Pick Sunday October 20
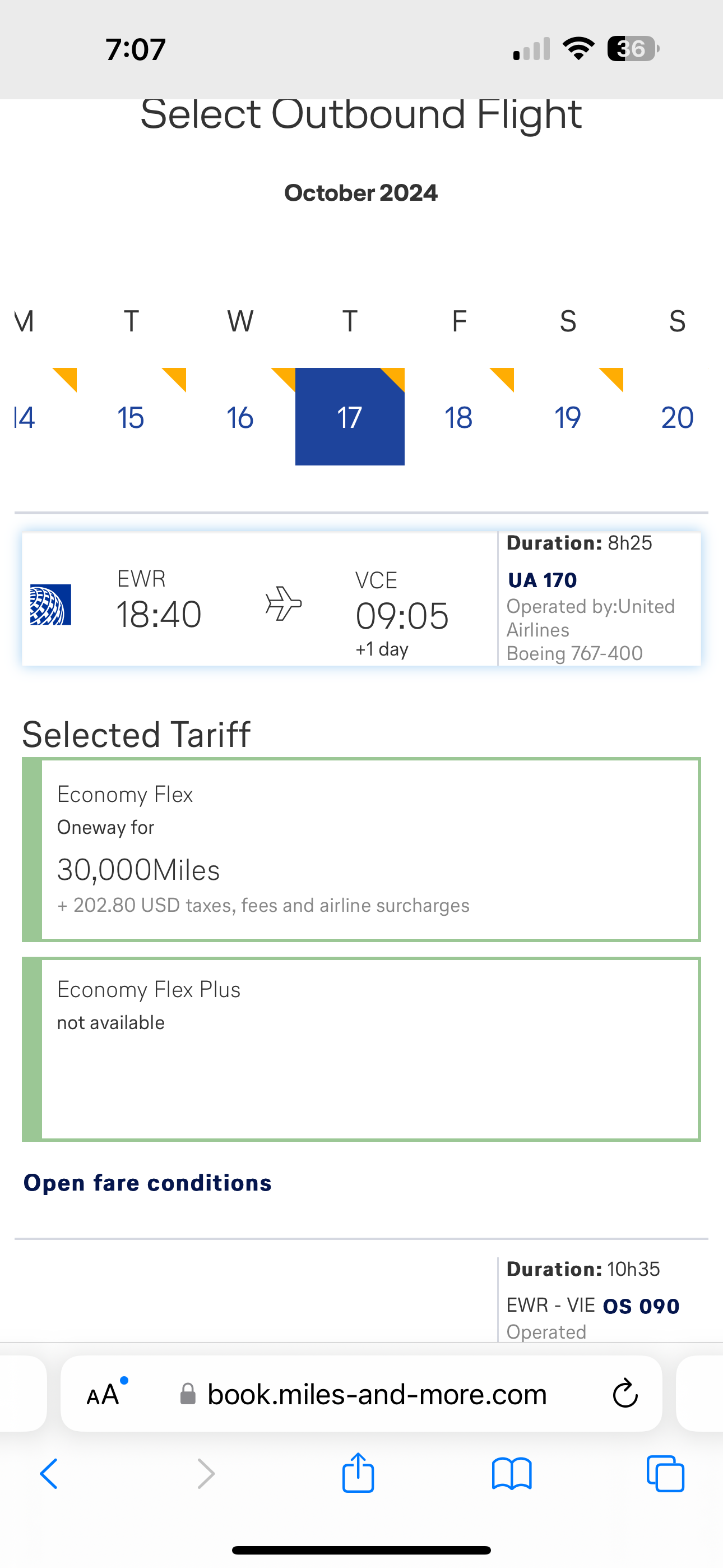Screen dimensions: 723x1568 click(676, 417)
